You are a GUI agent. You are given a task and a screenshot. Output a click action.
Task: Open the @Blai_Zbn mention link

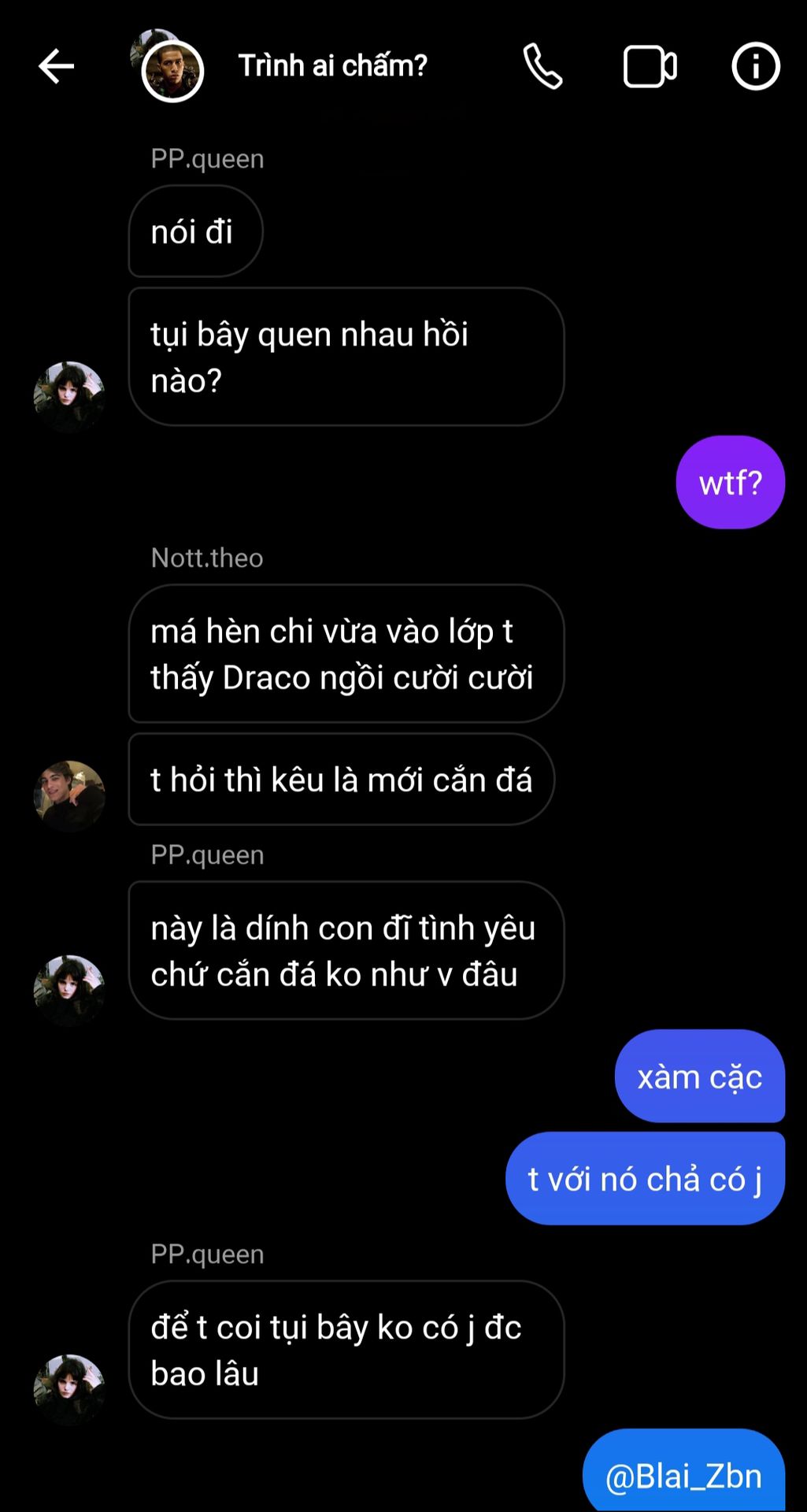pyautogui.click(x=683, y=1476)
